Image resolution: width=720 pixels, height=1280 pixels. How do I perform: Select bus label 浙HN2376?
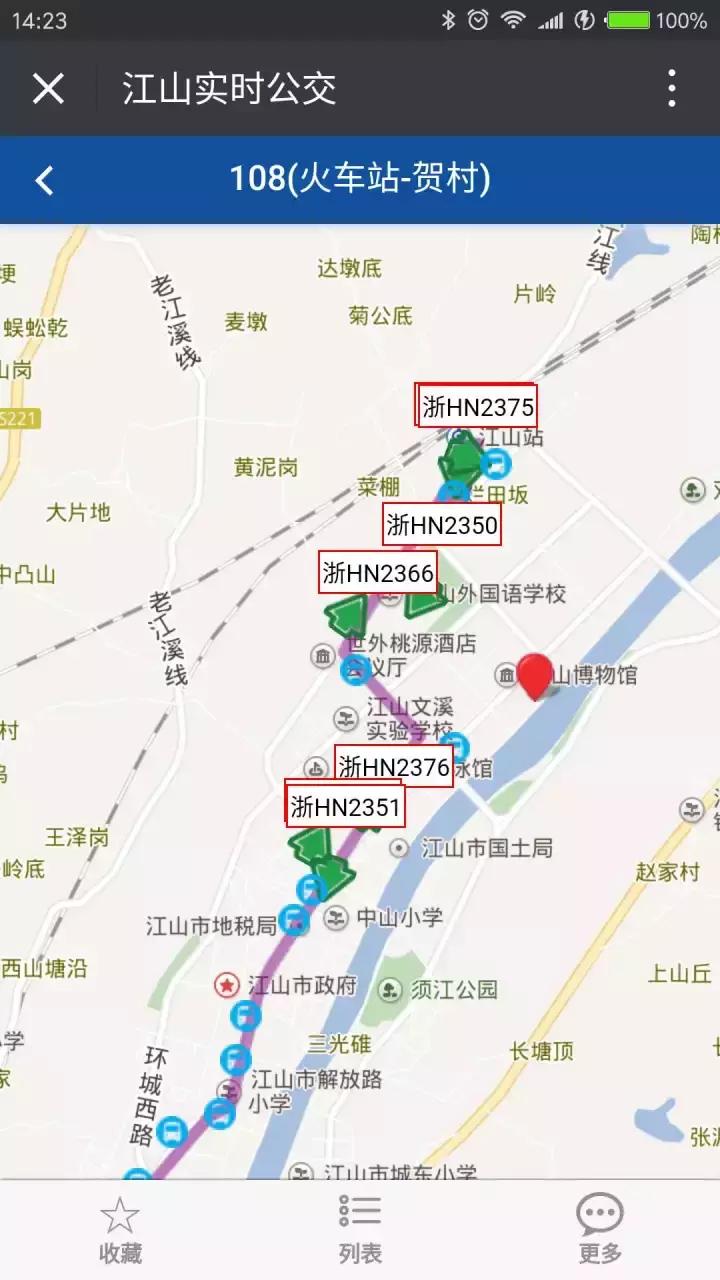tap(394, 765)
